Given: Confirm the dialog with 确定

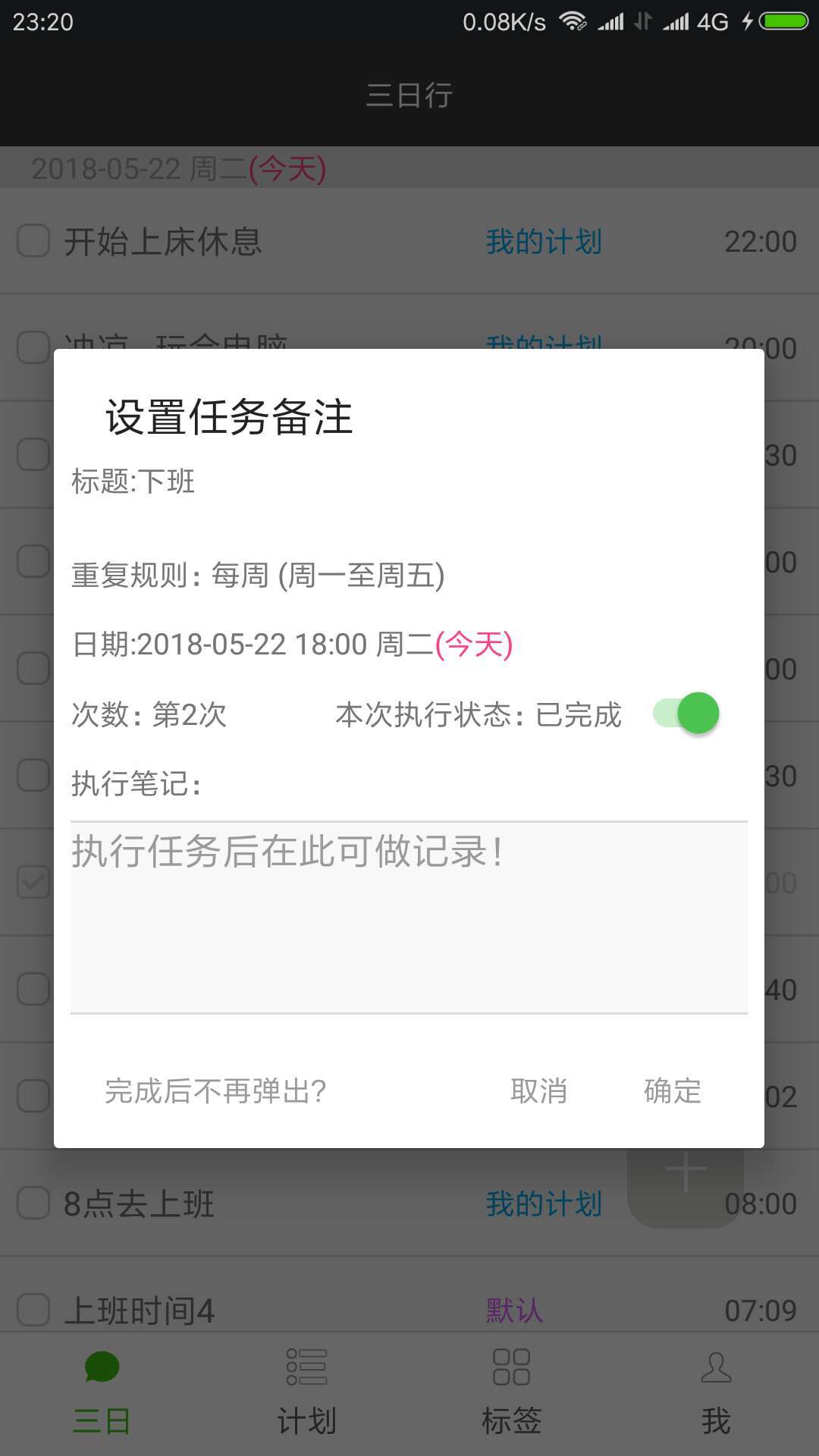Looking at the screenshot, I should click(672, 1092).
